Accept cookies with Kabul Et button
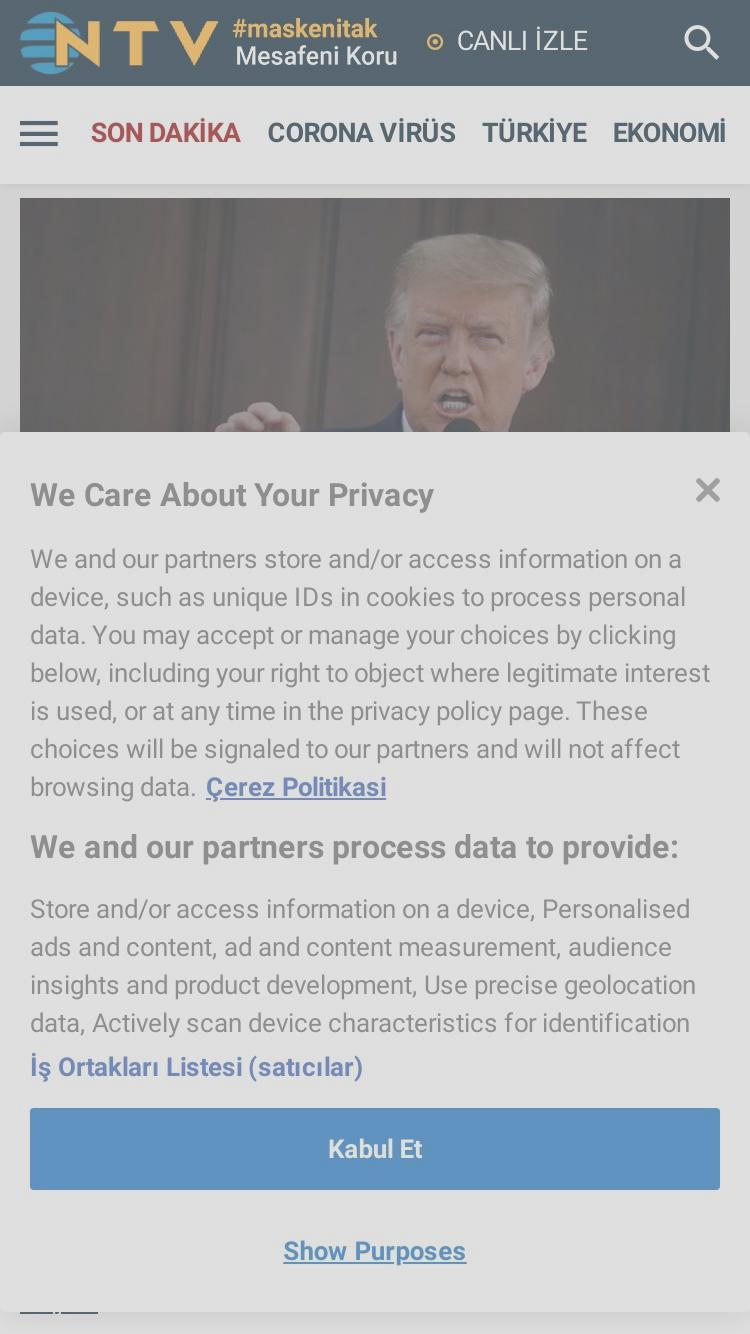Viewport: 750px width, 1334px height. 375,1149
